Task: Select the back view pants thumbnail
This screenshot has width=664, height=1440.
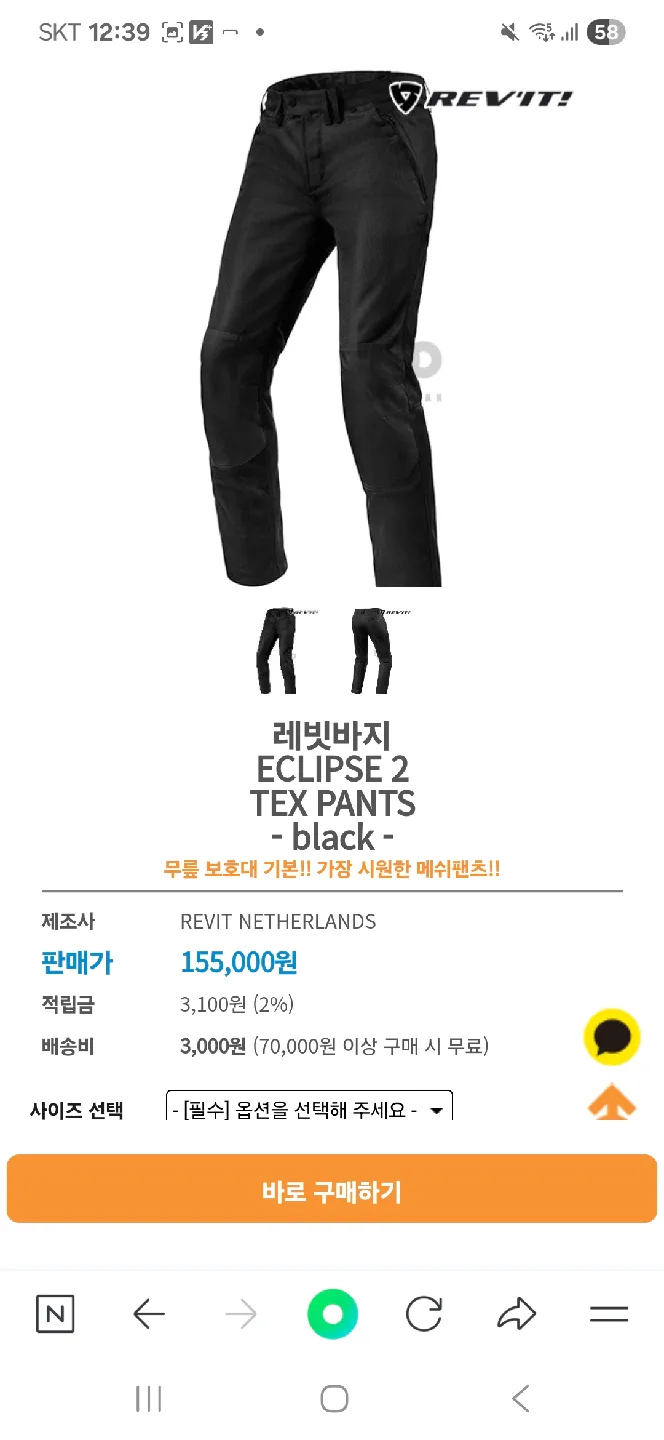Action: tap(379, 650)
